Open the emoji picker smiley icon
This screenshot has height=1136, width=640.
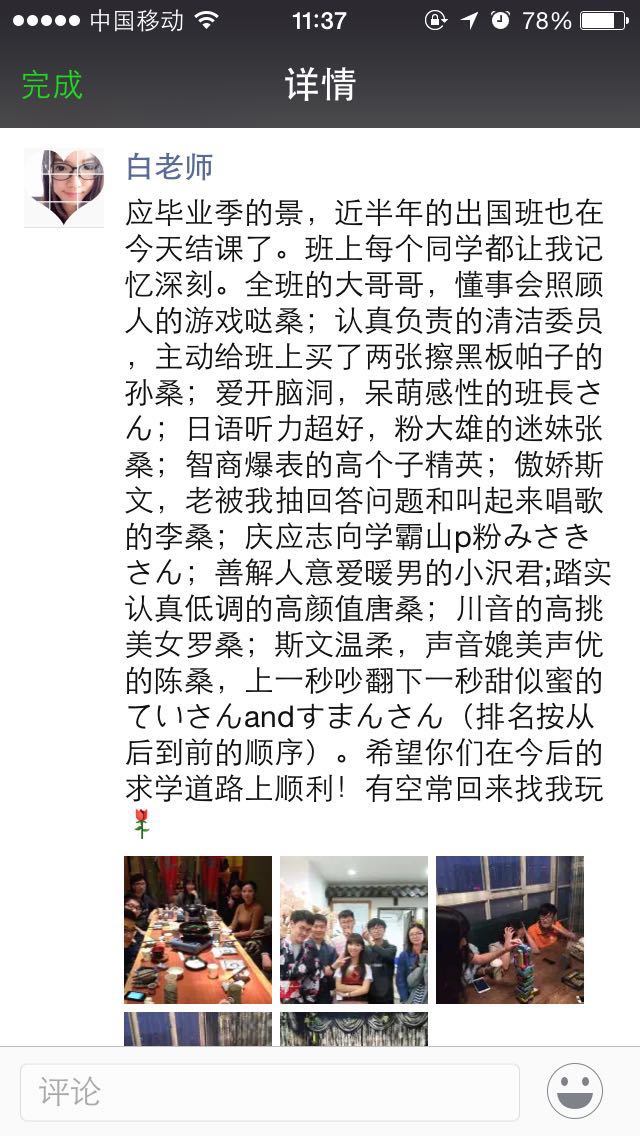point(575,1091)
